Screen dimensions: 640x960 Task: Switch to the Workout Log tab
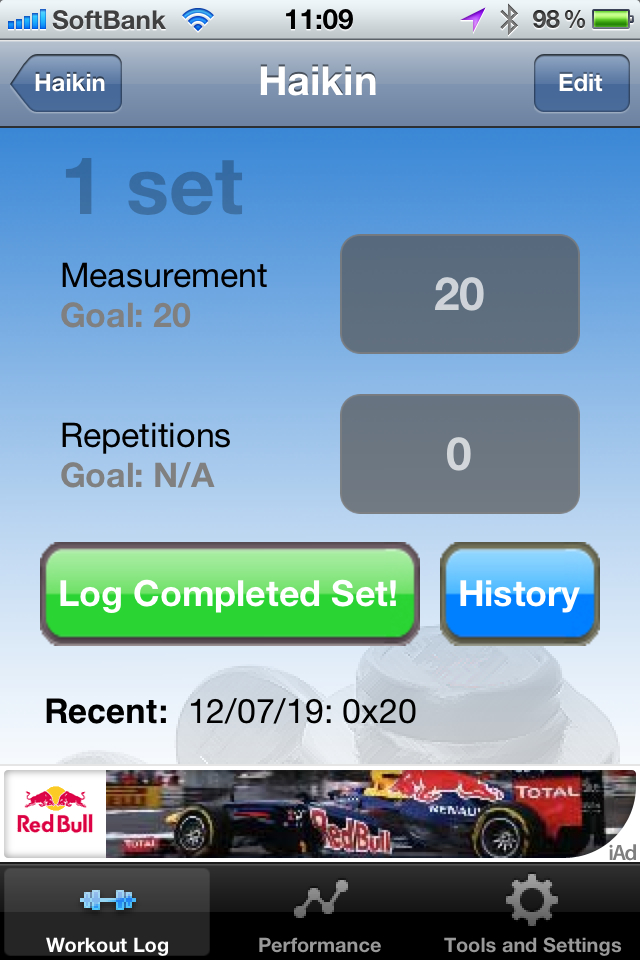point(108,914)
